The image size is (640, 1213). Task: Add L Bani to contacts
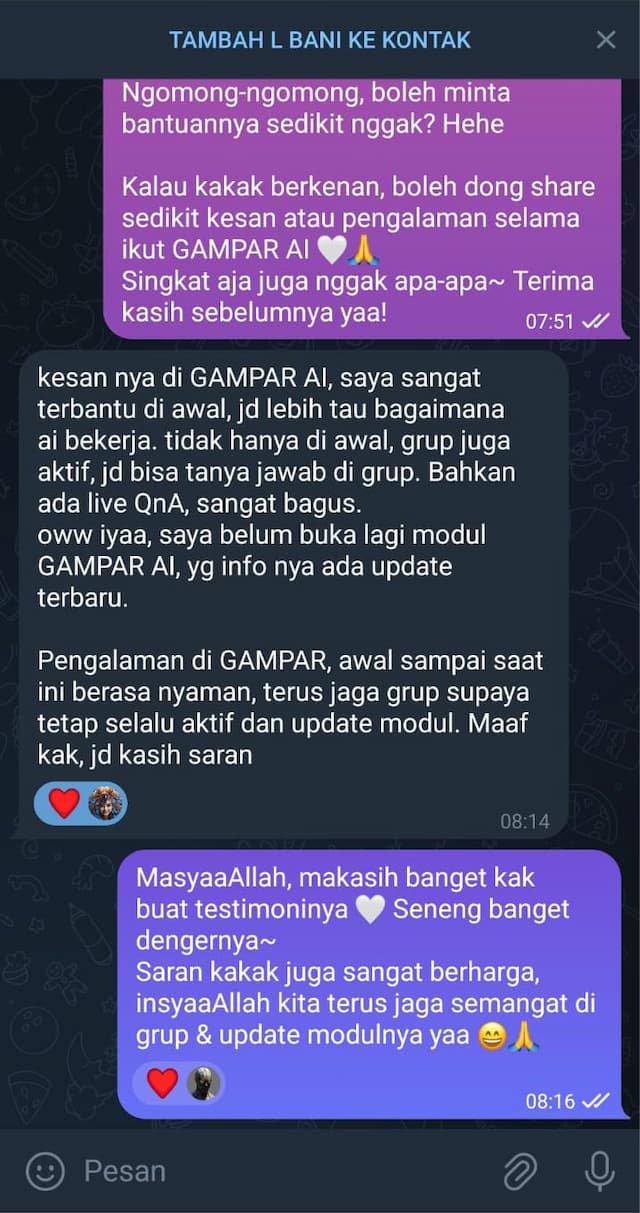click(319, 40)
